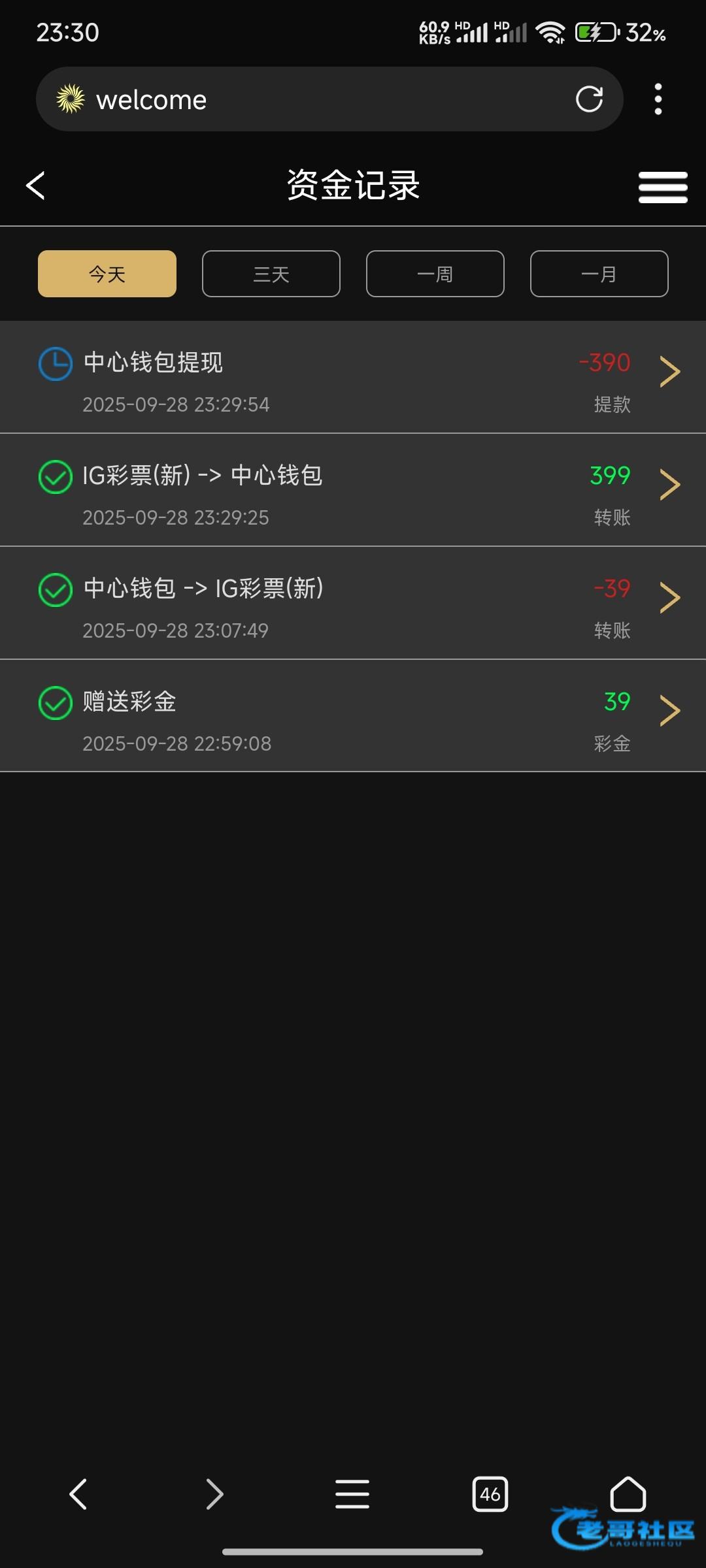
Task: Open the 中心钱包 -> IG彩票(新) -39 record
Action: (x=353, y=603)
